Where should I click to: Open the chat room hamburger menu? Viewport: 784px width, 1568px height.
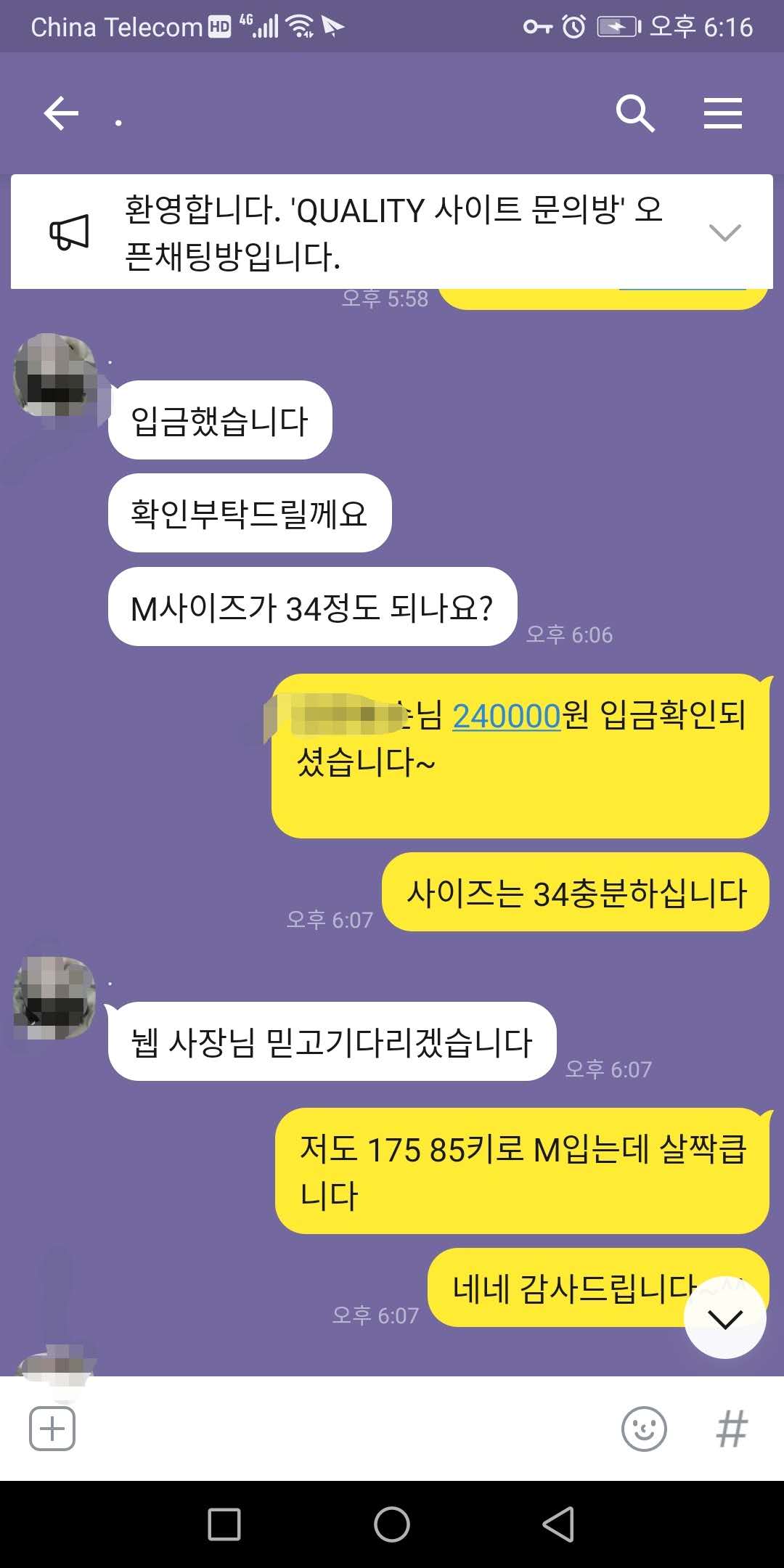pos(722,114)
